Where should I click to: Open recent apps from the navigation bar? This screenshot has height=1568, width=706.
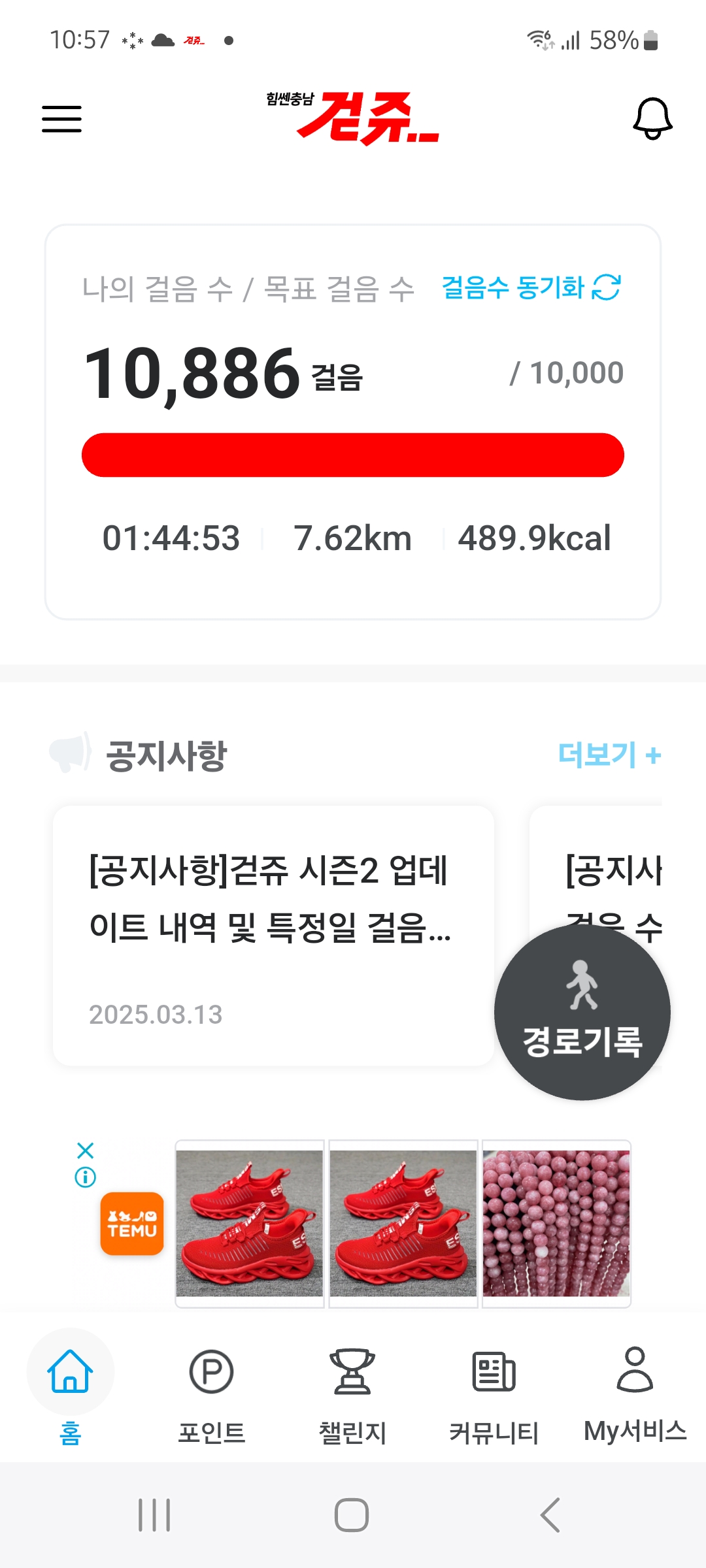pos(154,1514)
